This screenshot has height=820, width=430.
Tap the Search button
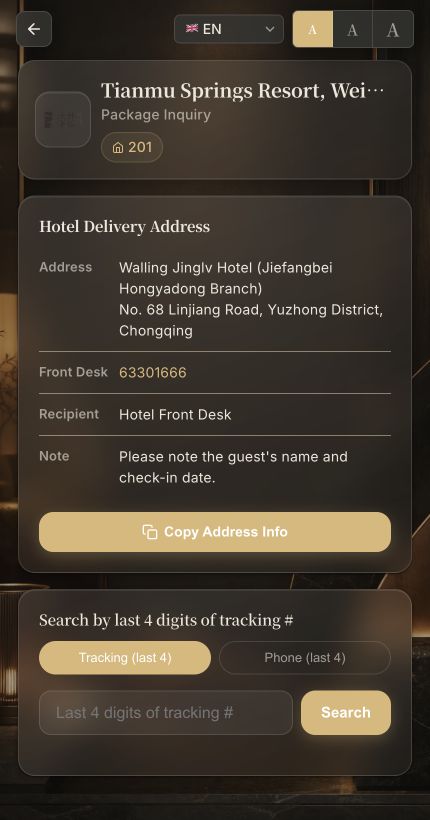[x=346, y=712]
